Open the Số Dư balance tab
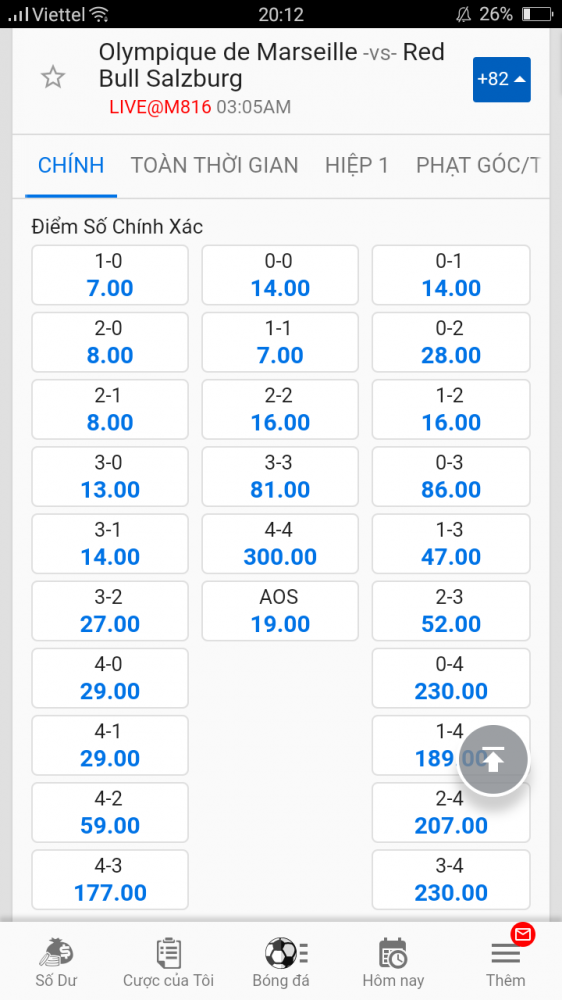 pos(56,962)
